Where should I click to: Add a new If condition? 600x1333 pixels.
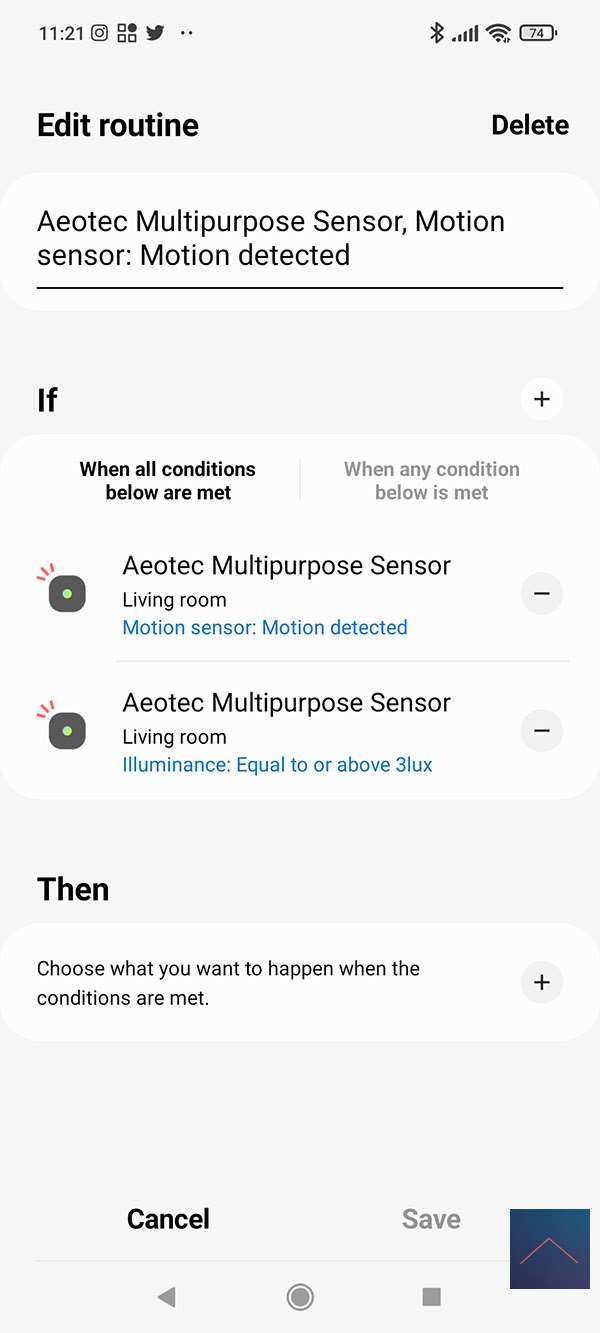(x=541, y=399)
